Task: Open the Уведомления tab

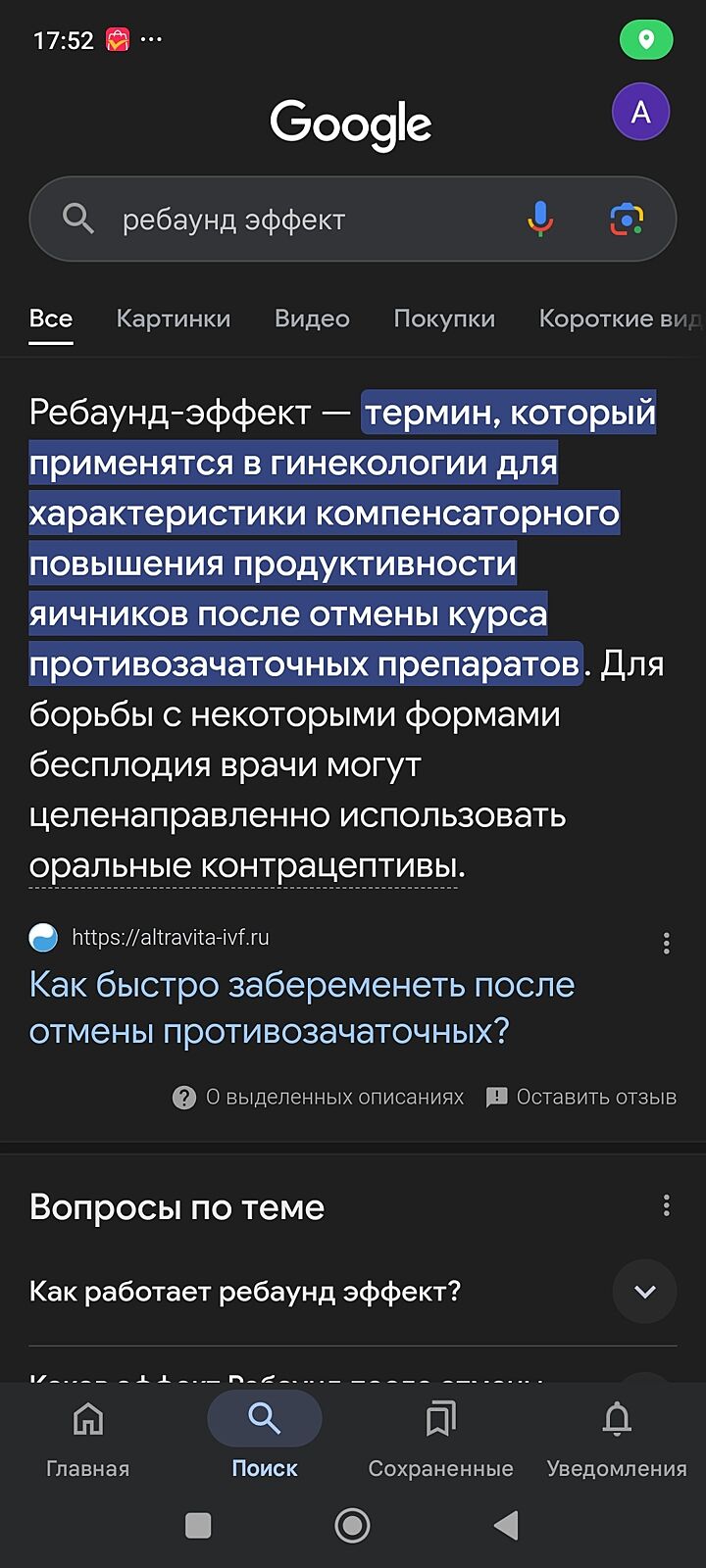Action: click(x=617, y=1437)
